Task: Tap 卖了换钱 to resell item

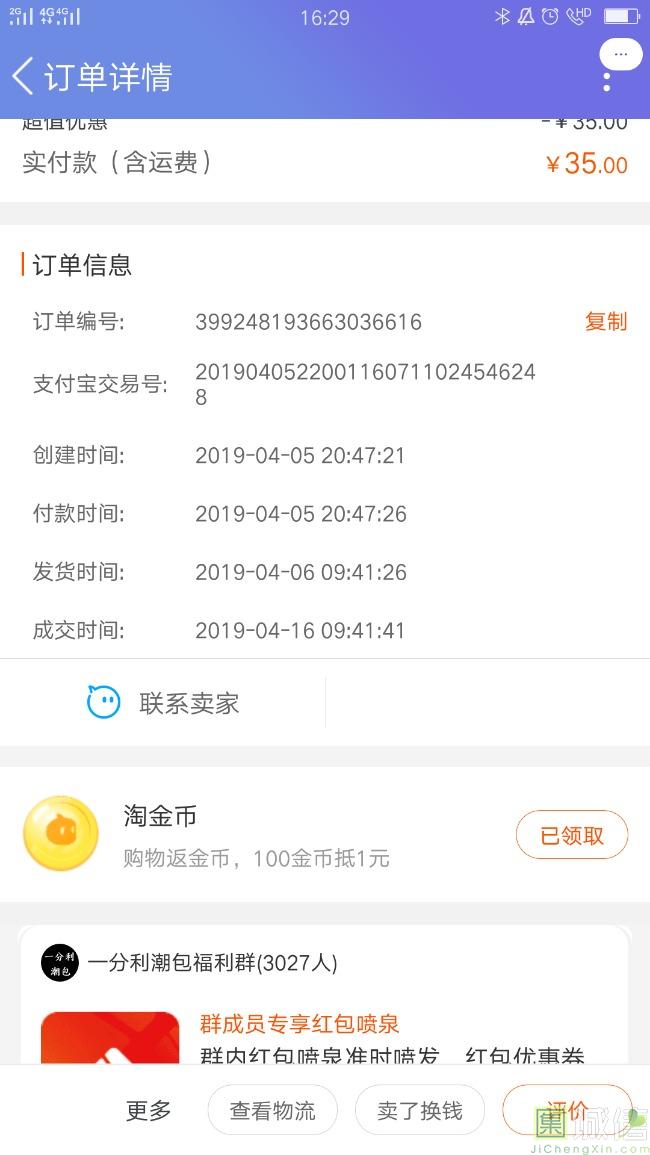Action: 419,1110
